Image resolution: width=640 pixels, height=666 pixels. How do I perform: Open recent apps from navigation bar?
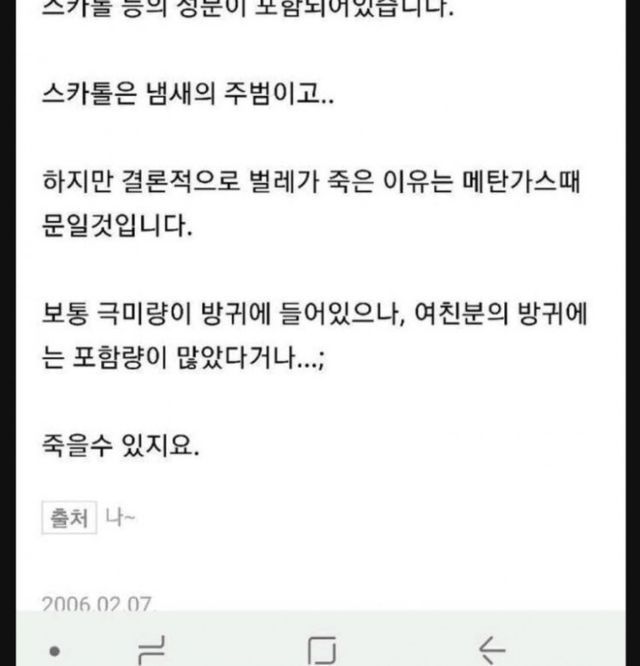[x=152, y=650]
